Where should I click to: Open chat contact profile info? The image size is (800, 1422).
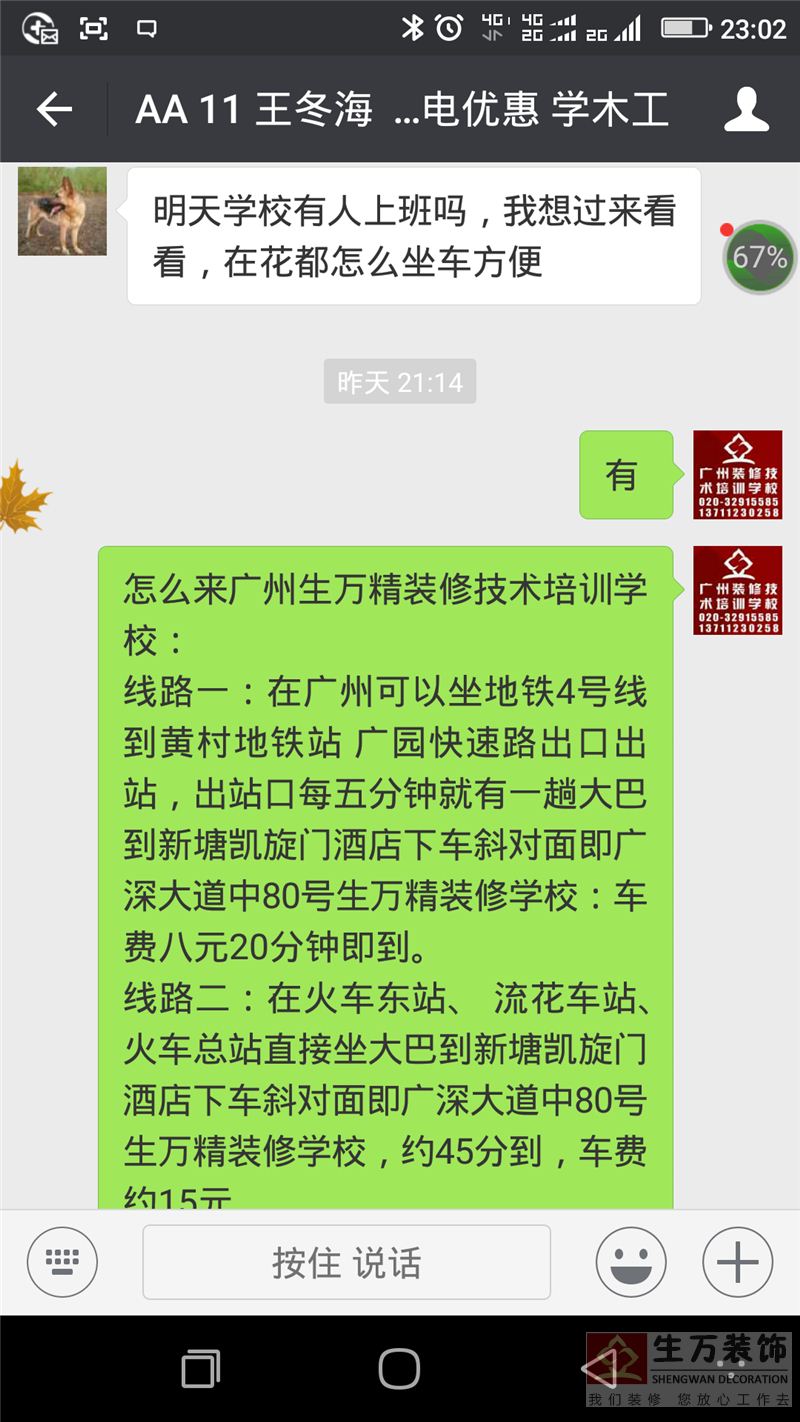click(746, 109)
